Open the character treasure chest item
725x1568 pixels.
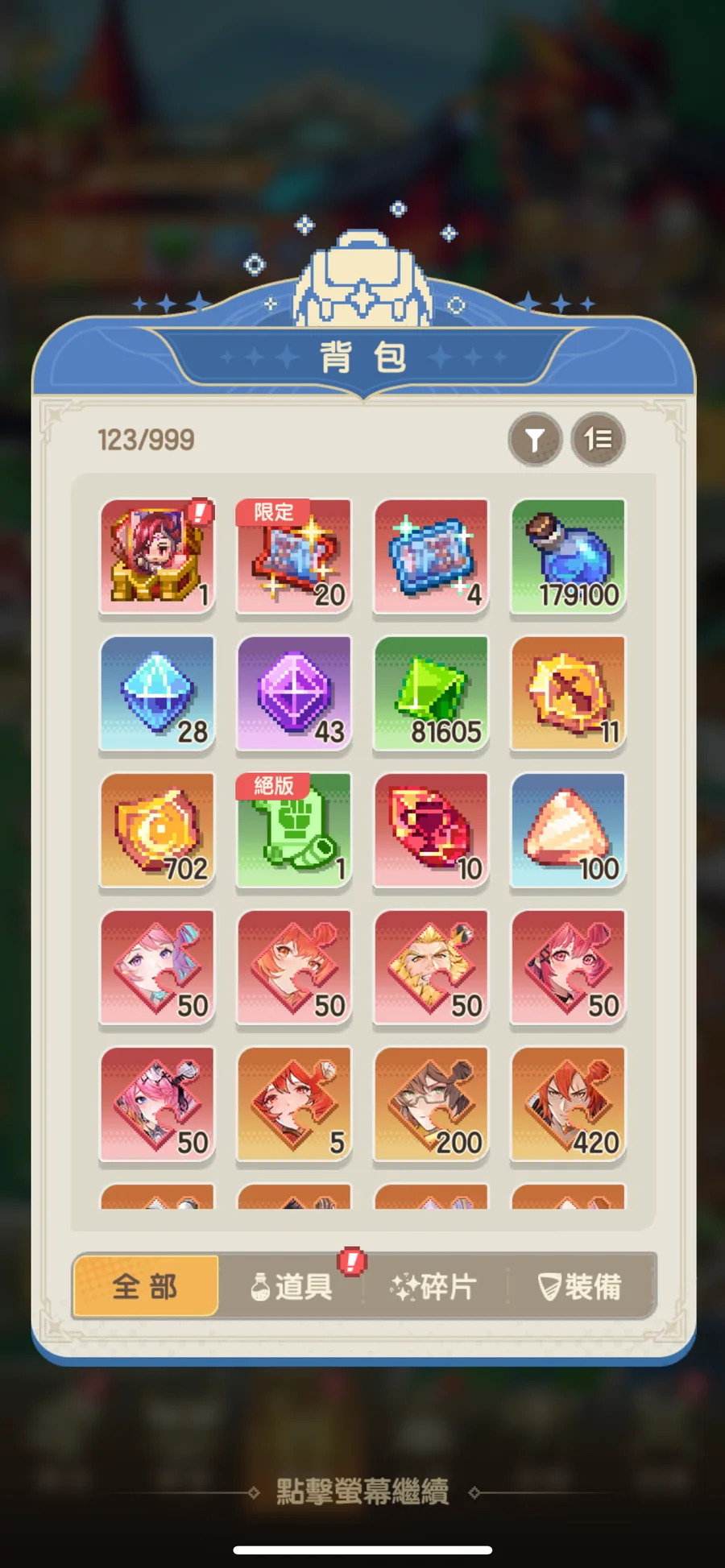(158, 556)
